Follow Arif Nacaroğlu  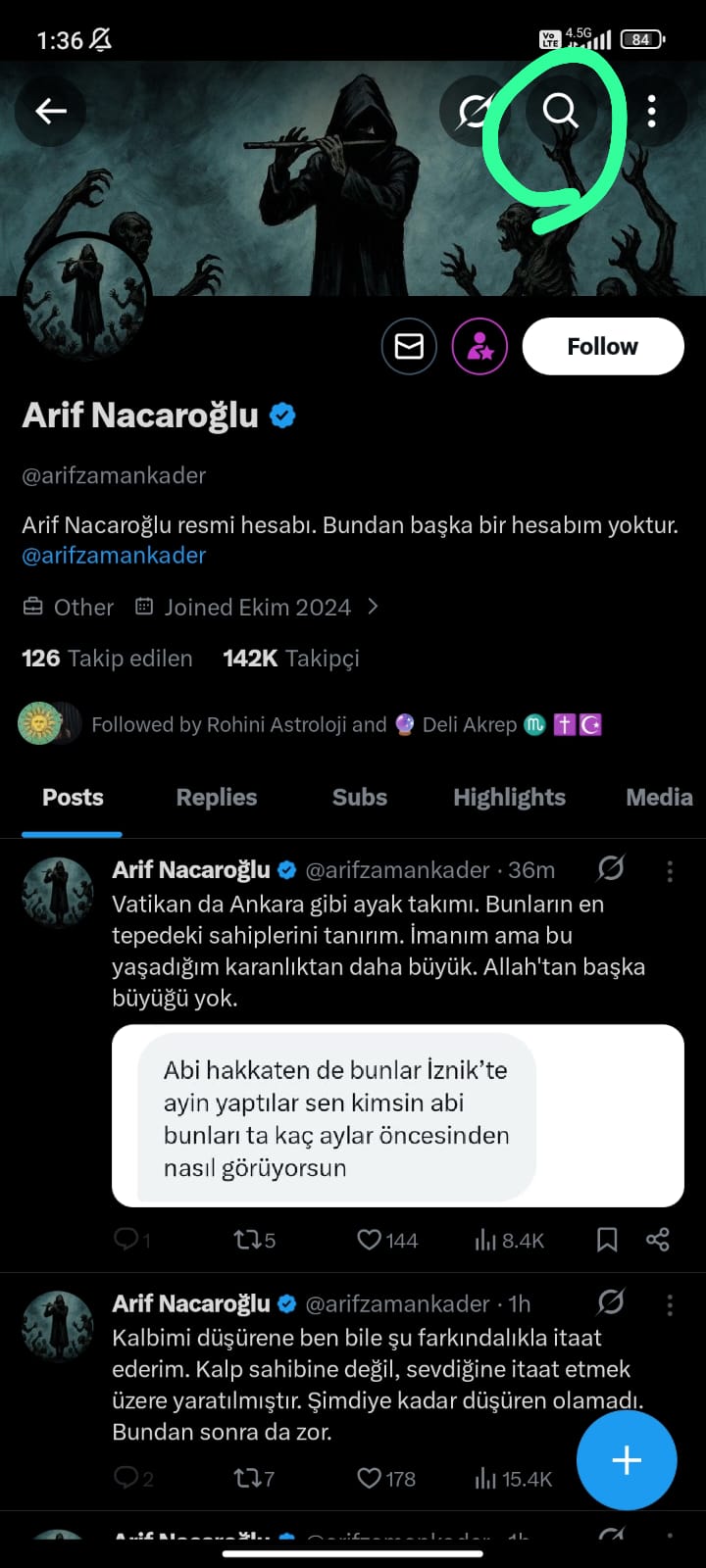[602, 346]
